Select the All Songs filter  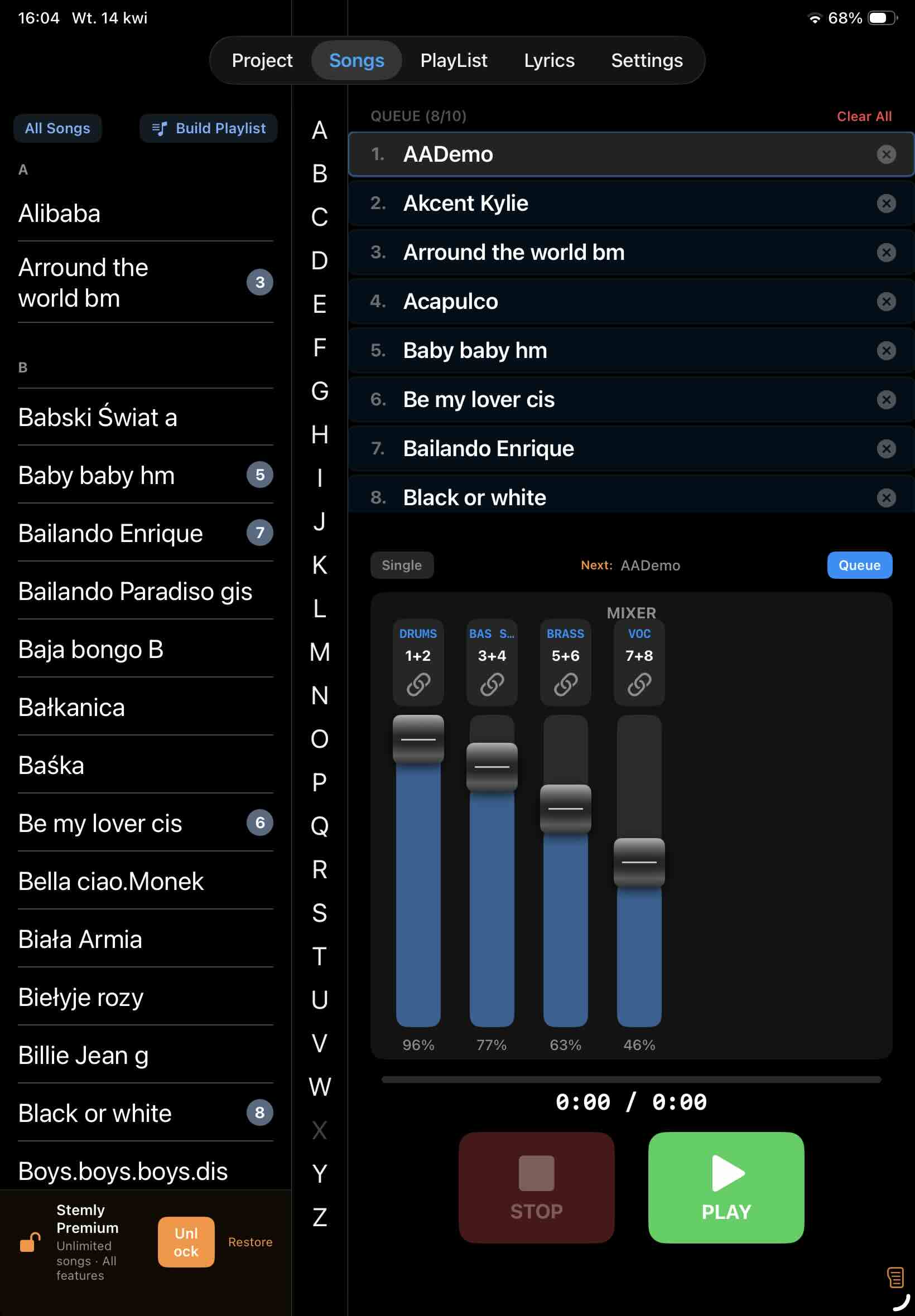57,128
